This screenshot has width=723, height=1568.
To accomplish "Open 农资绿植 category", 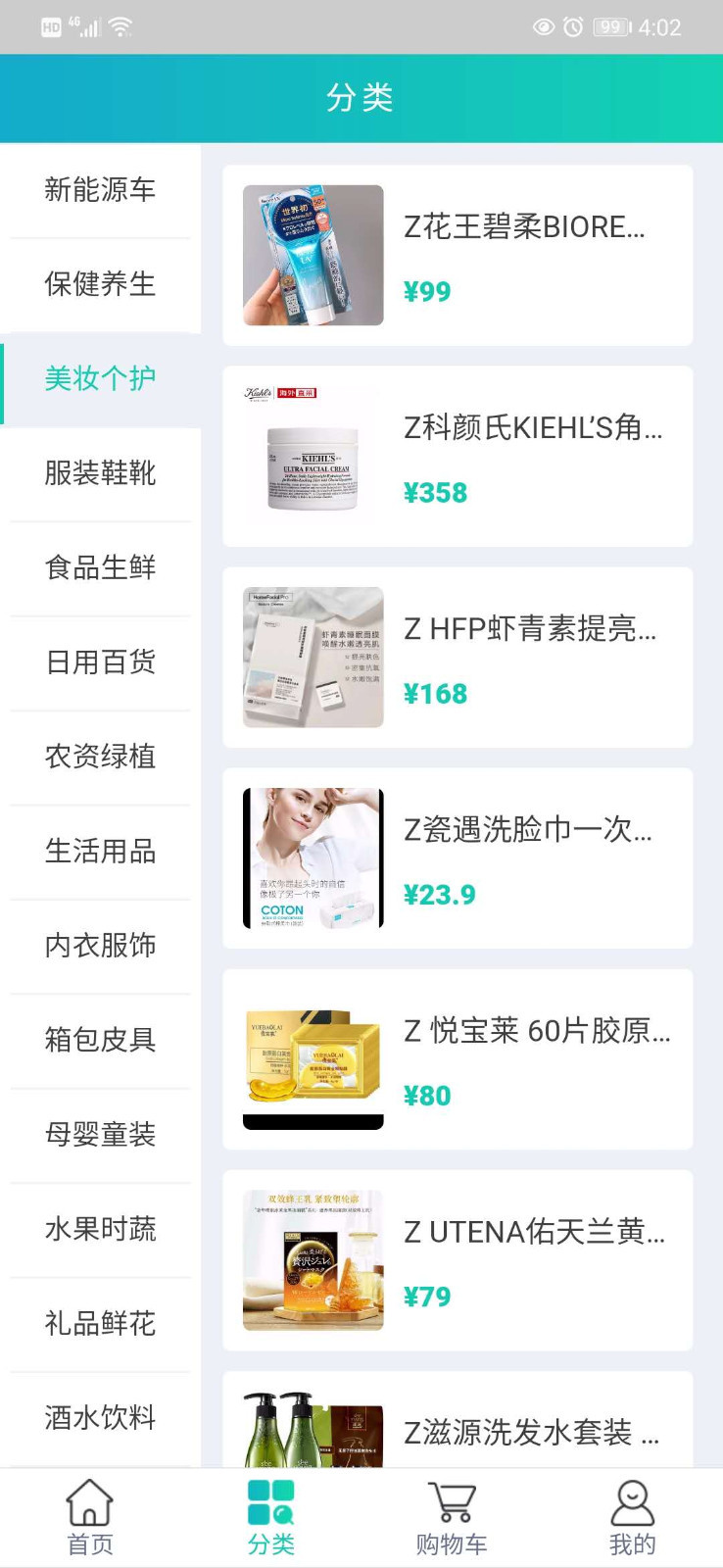I will [100, 757].
